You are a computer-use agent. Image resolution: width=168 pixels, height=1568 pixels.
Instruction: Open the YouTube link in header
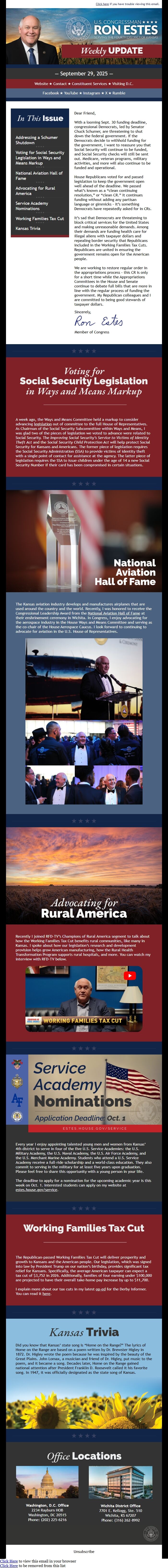click(x=71, y=93)
